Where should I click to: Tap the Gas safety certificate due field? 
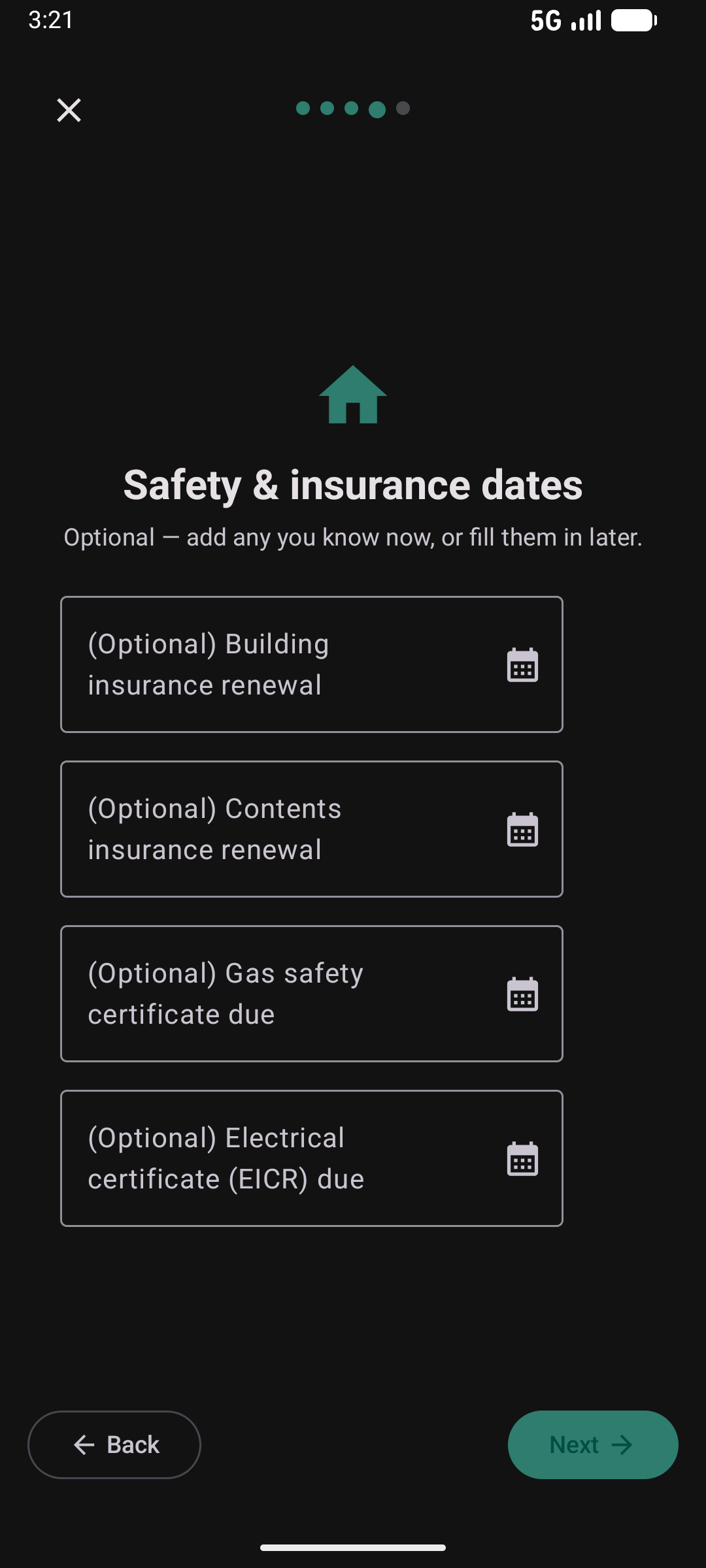(x=261, y=993)
